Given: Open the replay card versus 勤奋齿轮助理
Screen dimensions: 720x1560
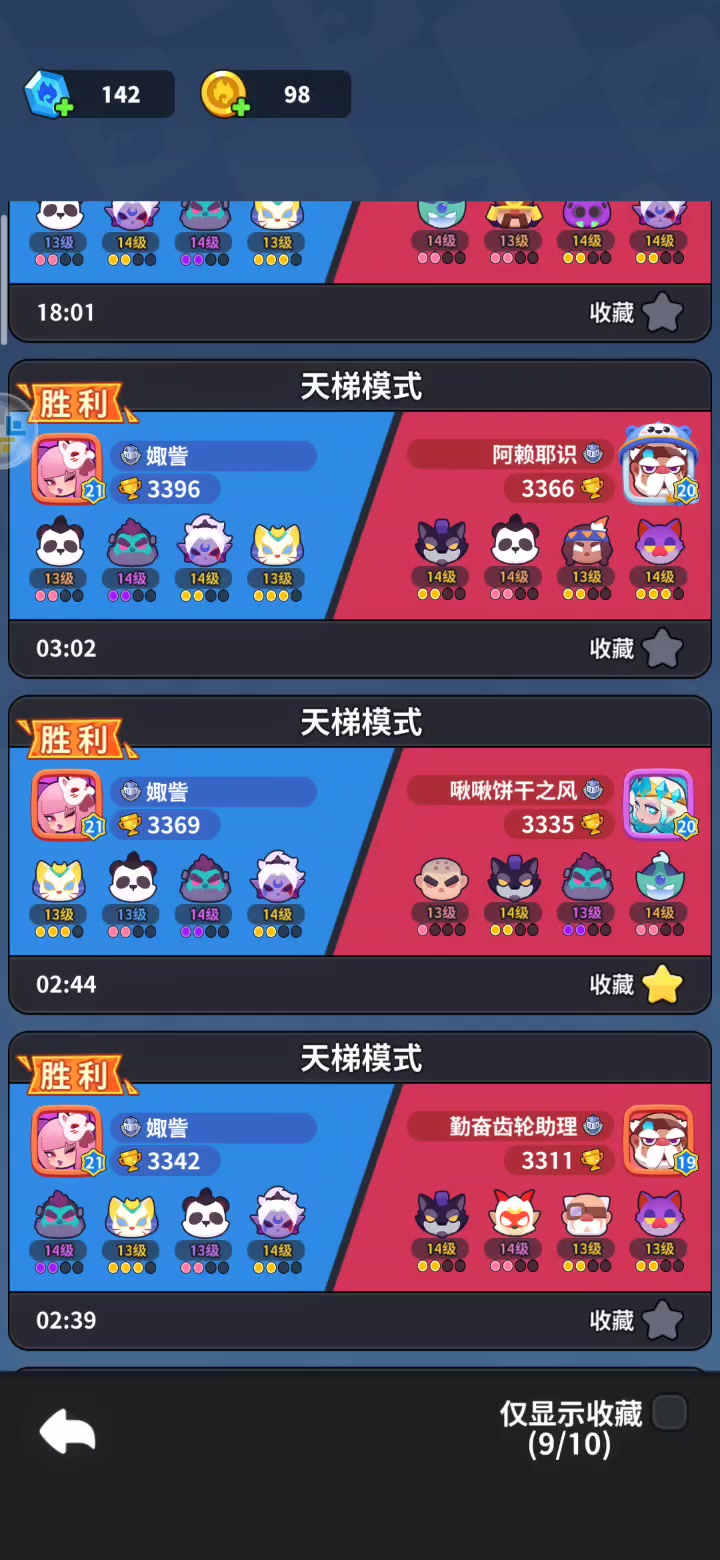Looking at the screenshot, I should [360, 1191].
